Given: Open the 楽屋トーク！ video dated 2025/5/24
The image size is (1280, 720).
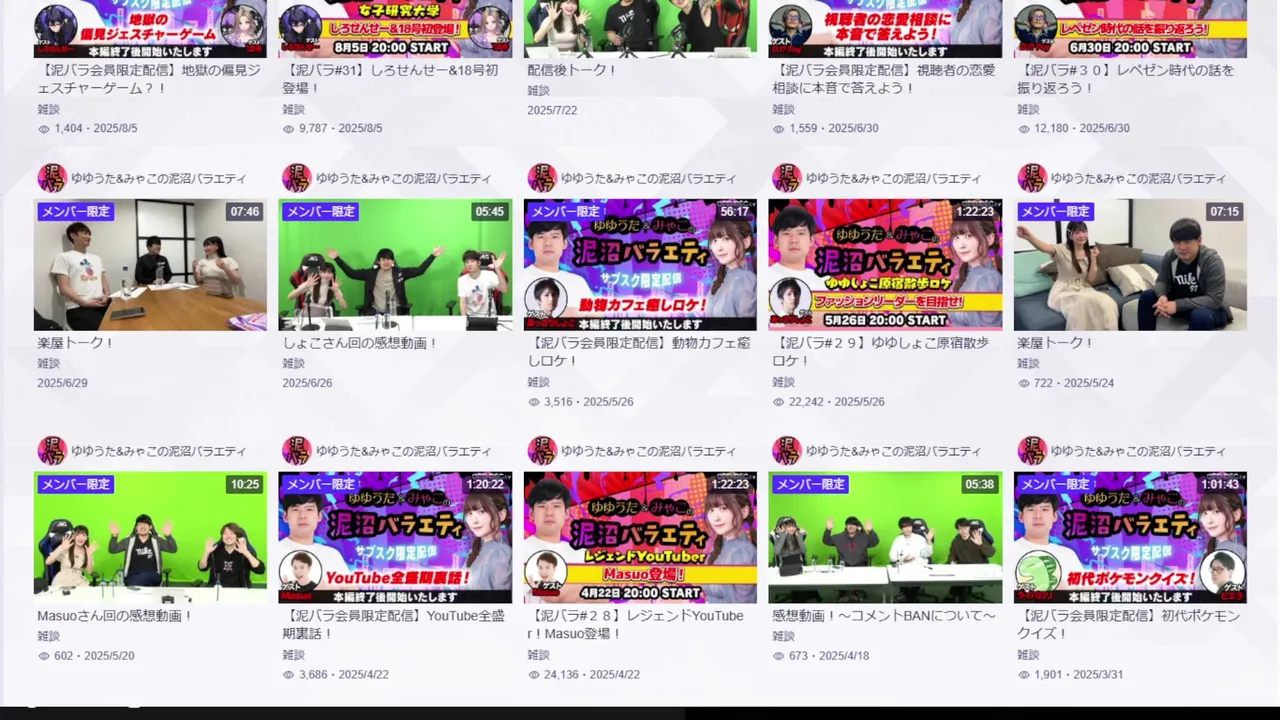Looking at the screenshot, I should tap(1130, 265).
